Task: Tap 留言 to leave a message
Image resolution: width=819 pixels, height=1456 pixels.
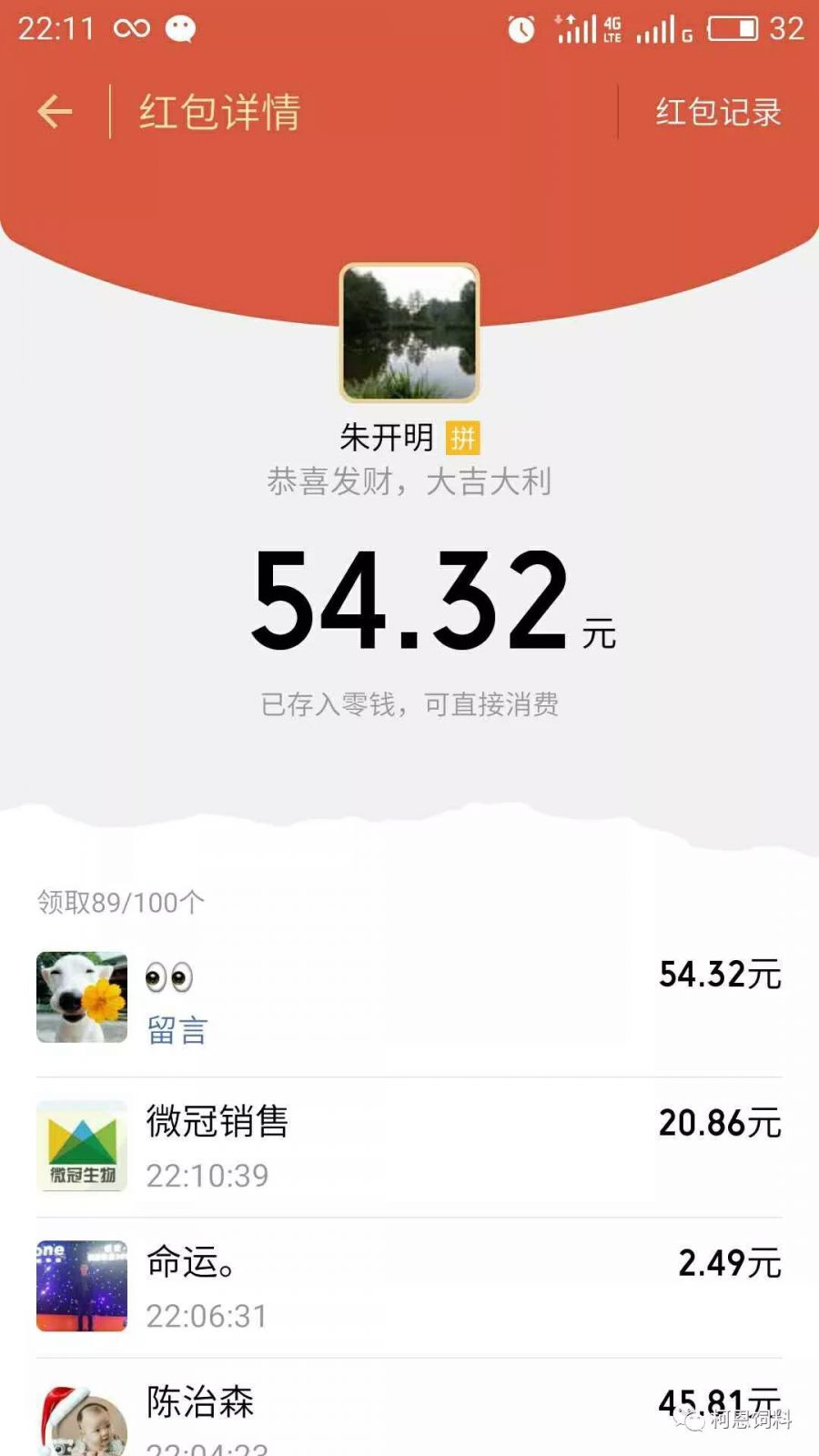Action: 177,1031
